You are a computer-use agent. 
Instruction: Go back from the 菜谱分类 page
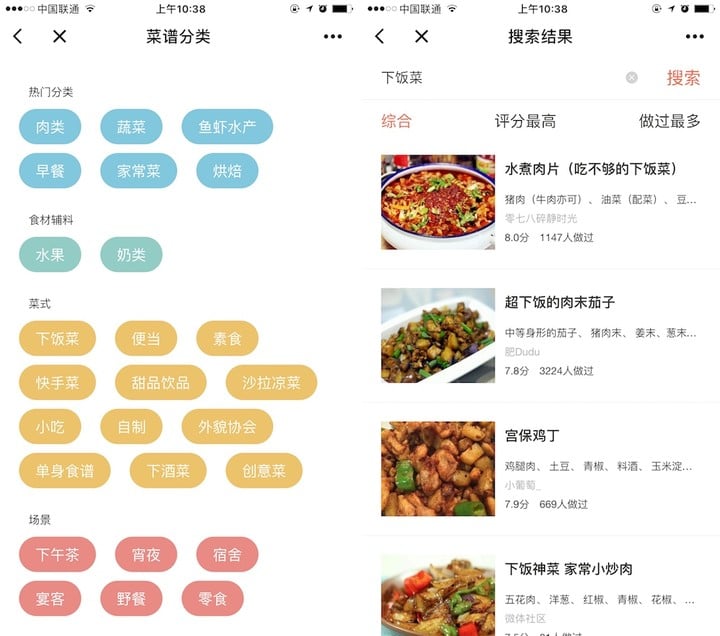[x=18, y=37]
